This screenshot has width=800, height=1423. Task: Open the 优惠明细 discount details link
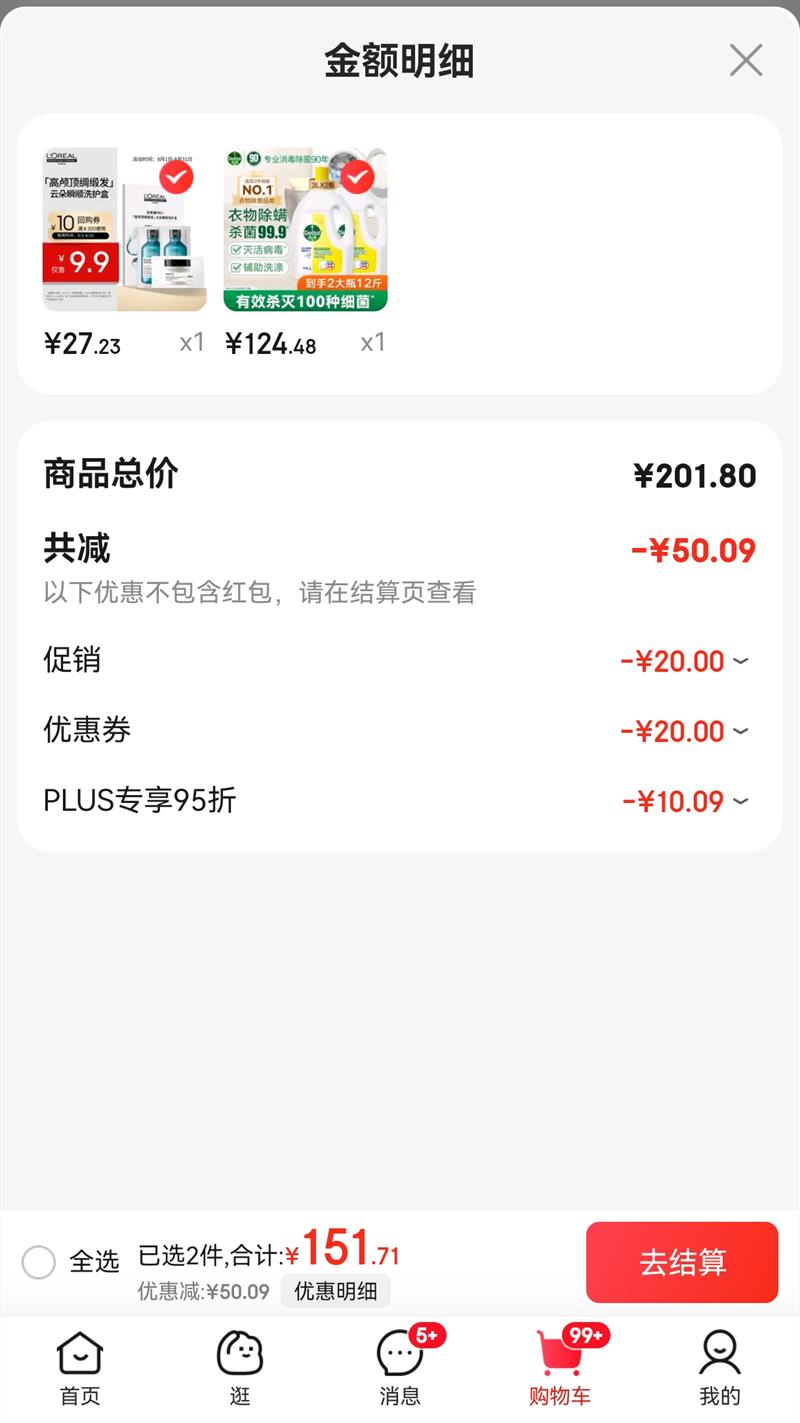[335, 1291]
